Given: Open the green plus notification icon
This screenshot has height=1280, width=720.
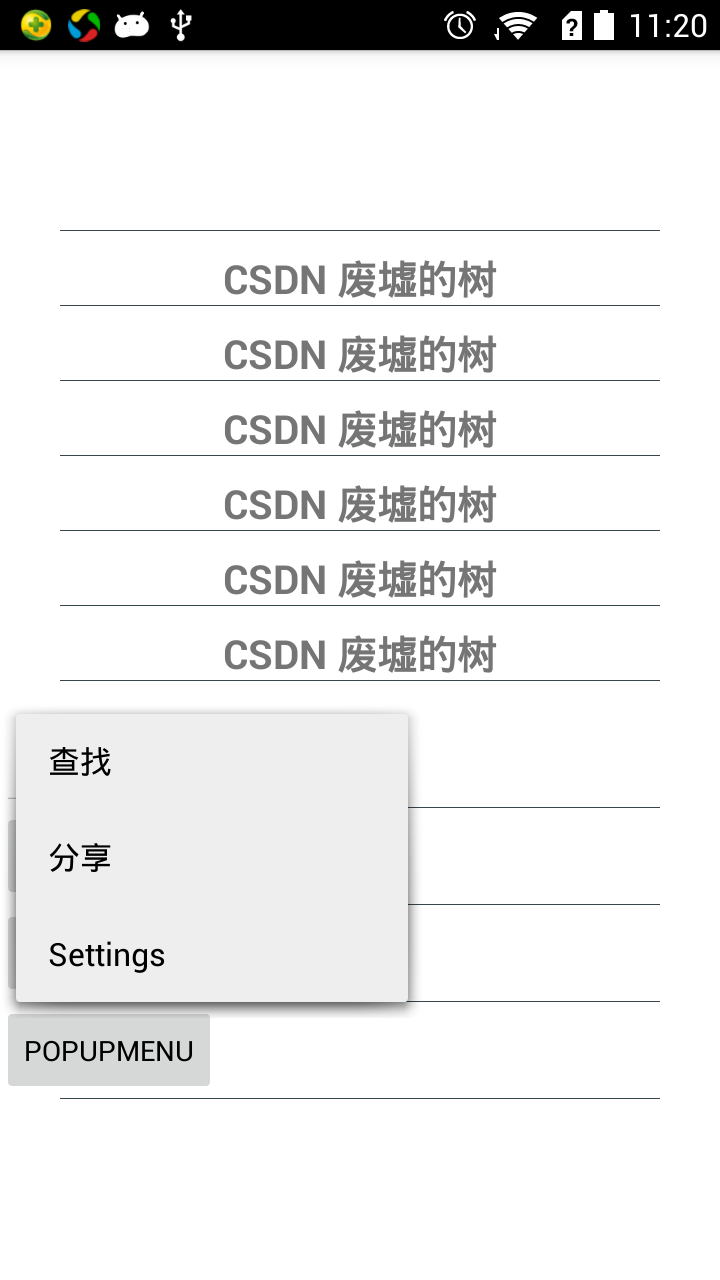Looking at the screenshot, I should click(35, 24).
